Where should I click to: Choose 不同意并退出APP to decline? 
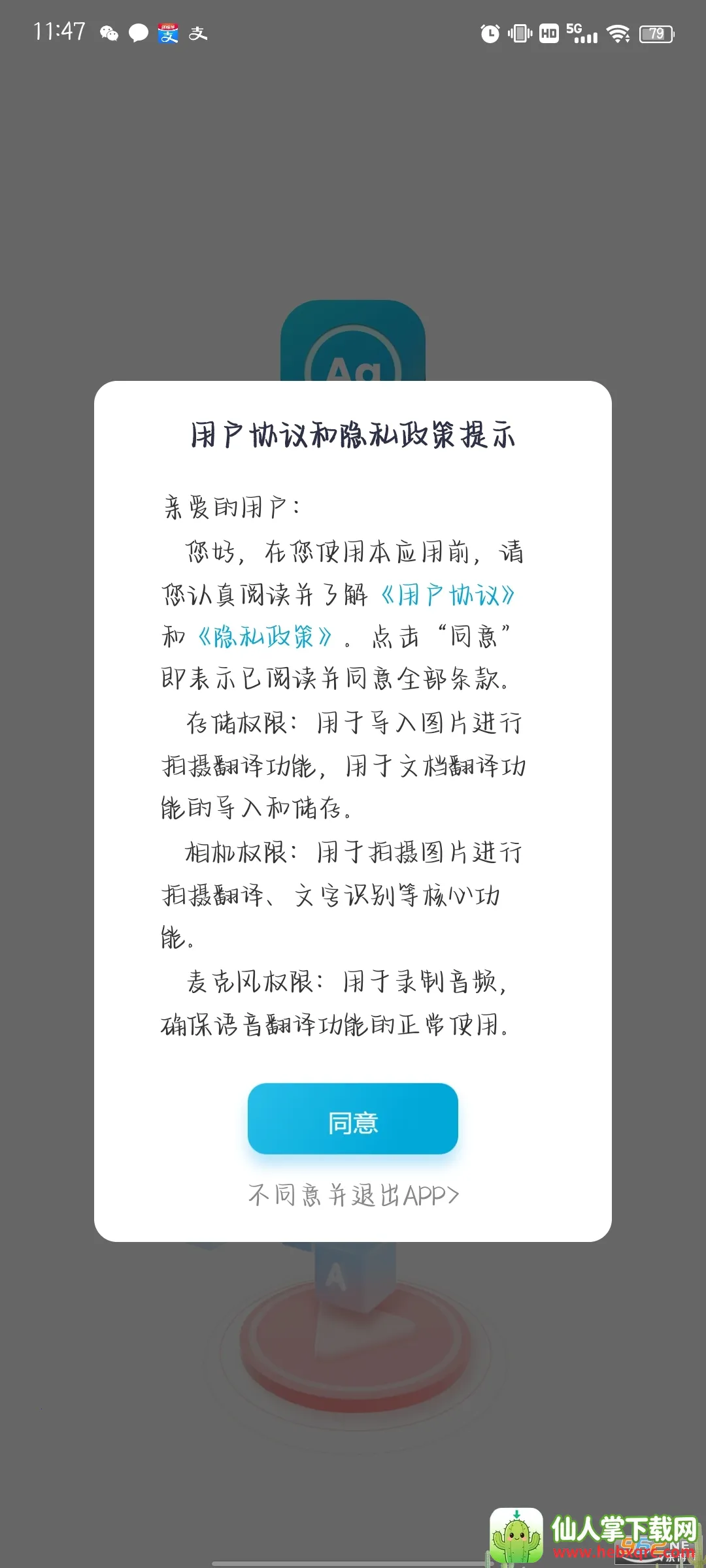[353, 1195]
